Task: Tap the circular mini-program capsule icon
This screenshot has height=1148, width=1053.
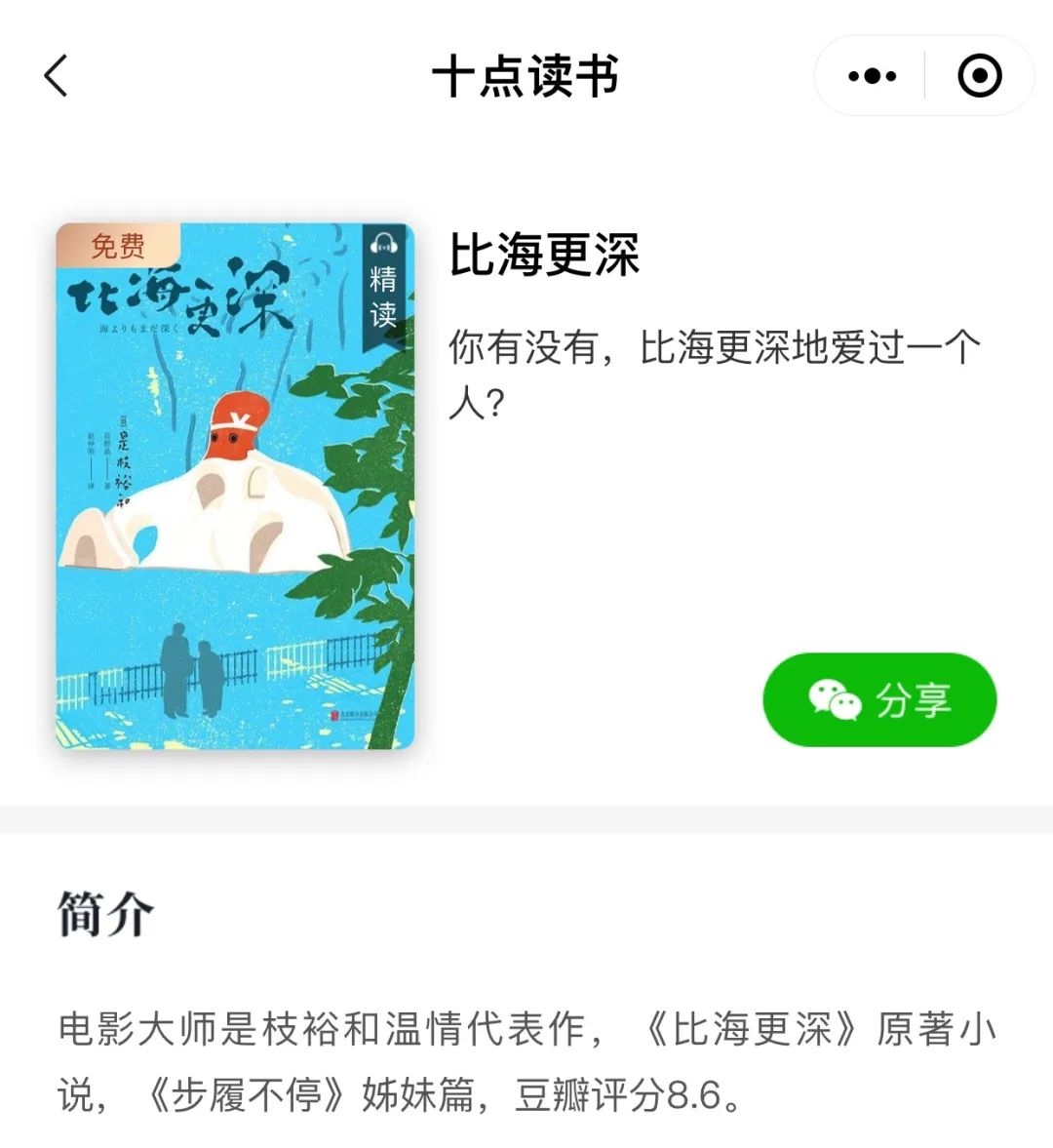Action: click(x=980, y=74)
